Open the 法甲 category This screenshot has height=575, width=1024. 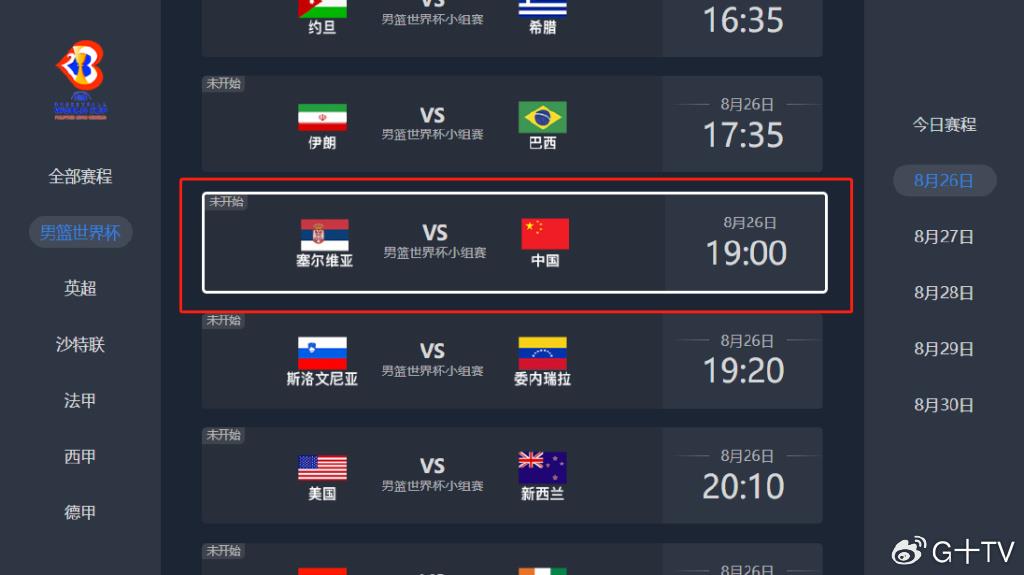(80, 400)
